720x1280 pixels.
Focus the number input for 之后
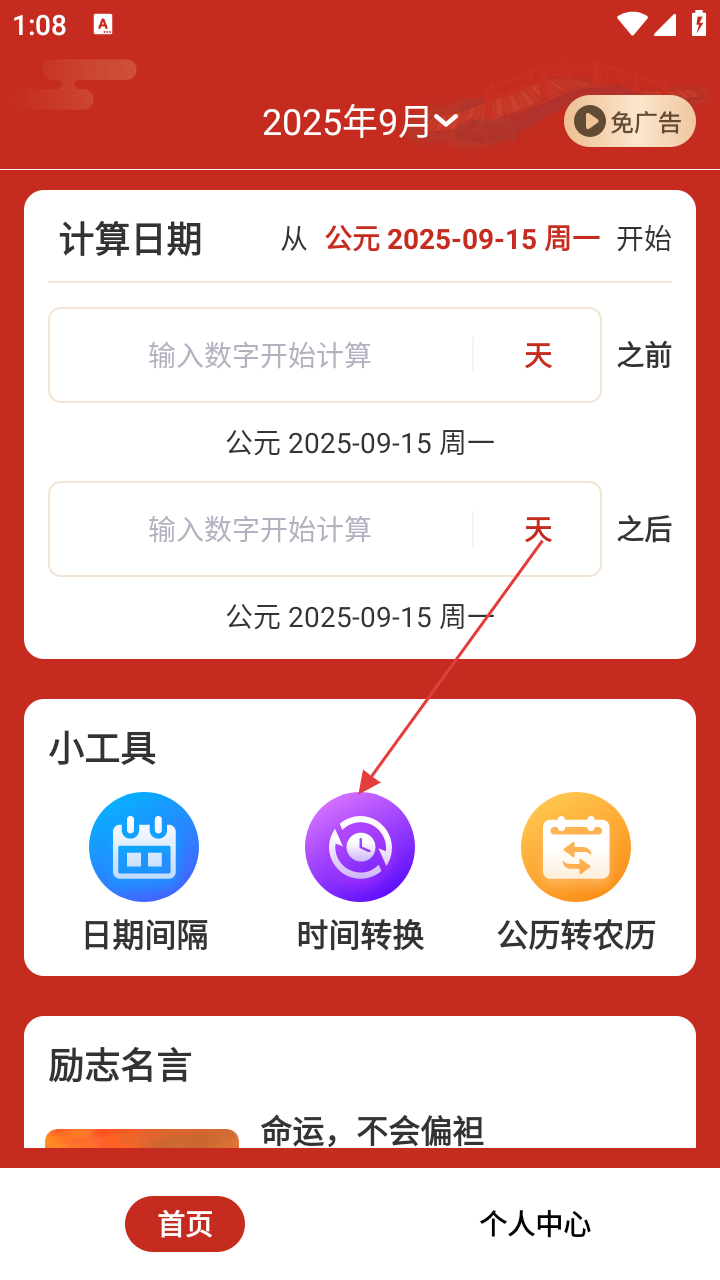tap(260, 529)
